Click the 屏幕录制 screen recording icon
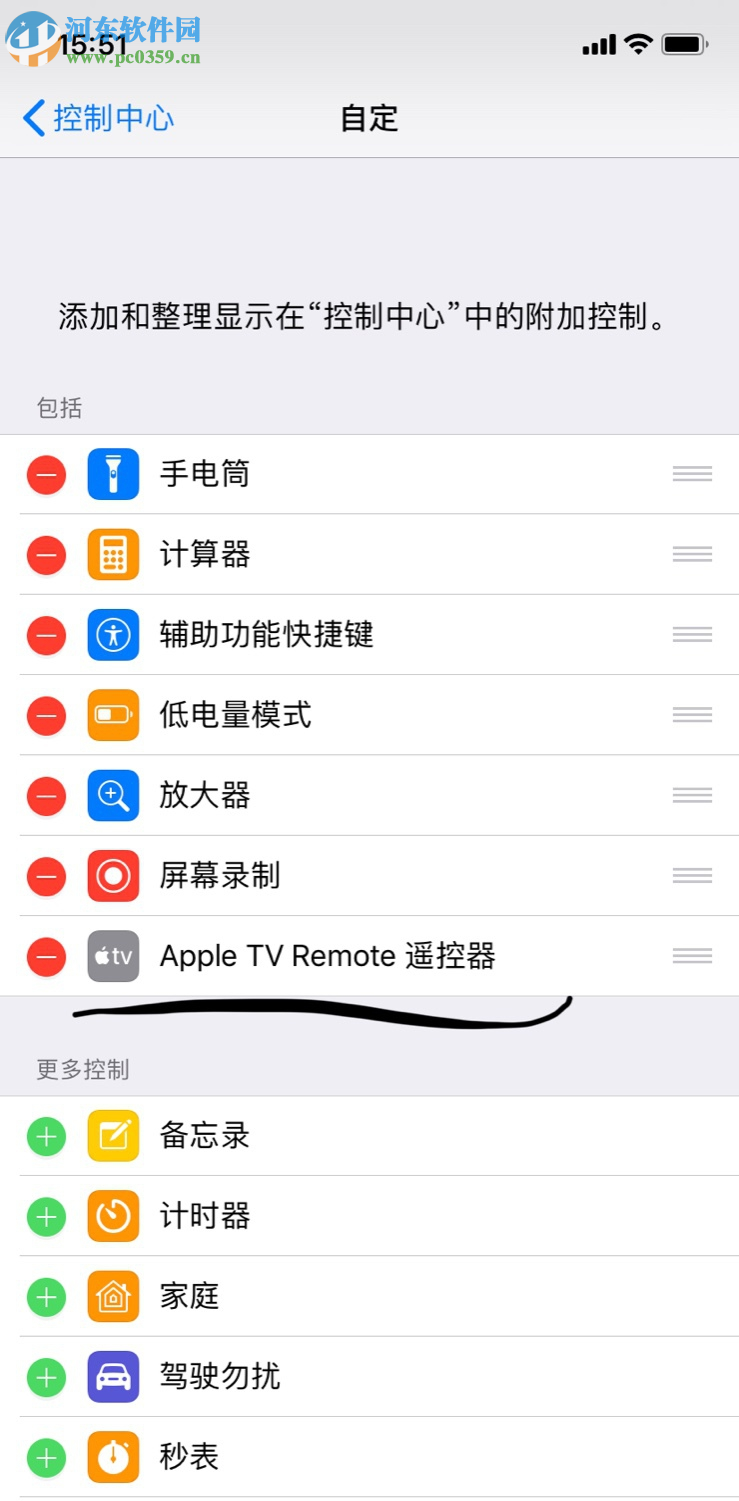The height and width of the screenshot is (1501, 739). pos(113,876)
